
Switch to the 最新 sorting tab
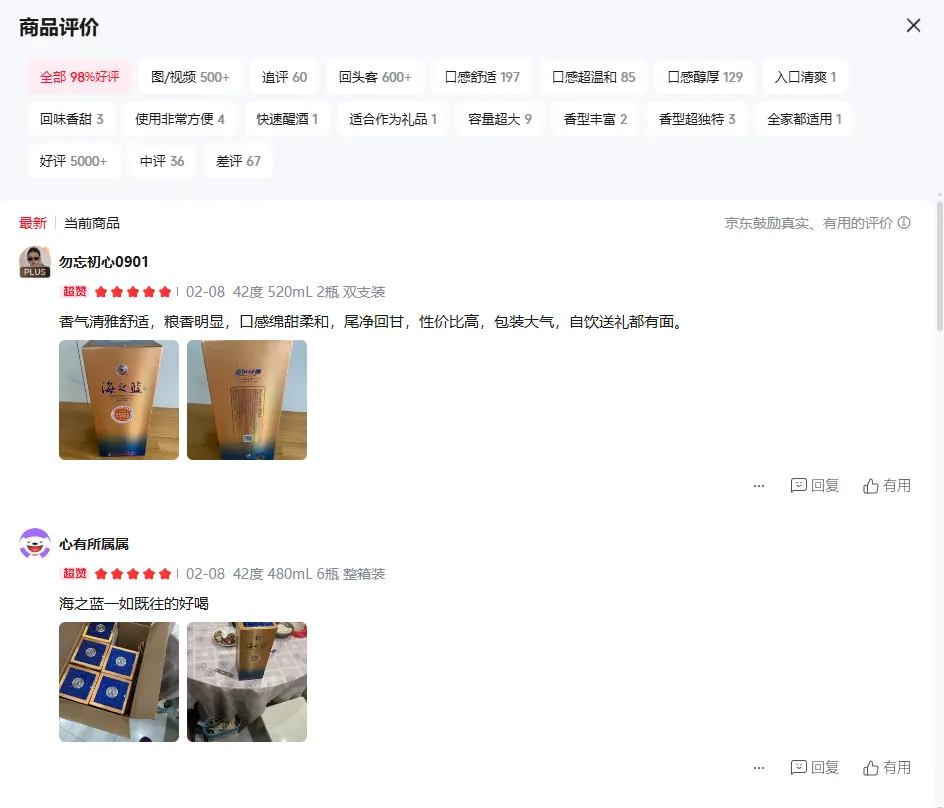[33, 223]
